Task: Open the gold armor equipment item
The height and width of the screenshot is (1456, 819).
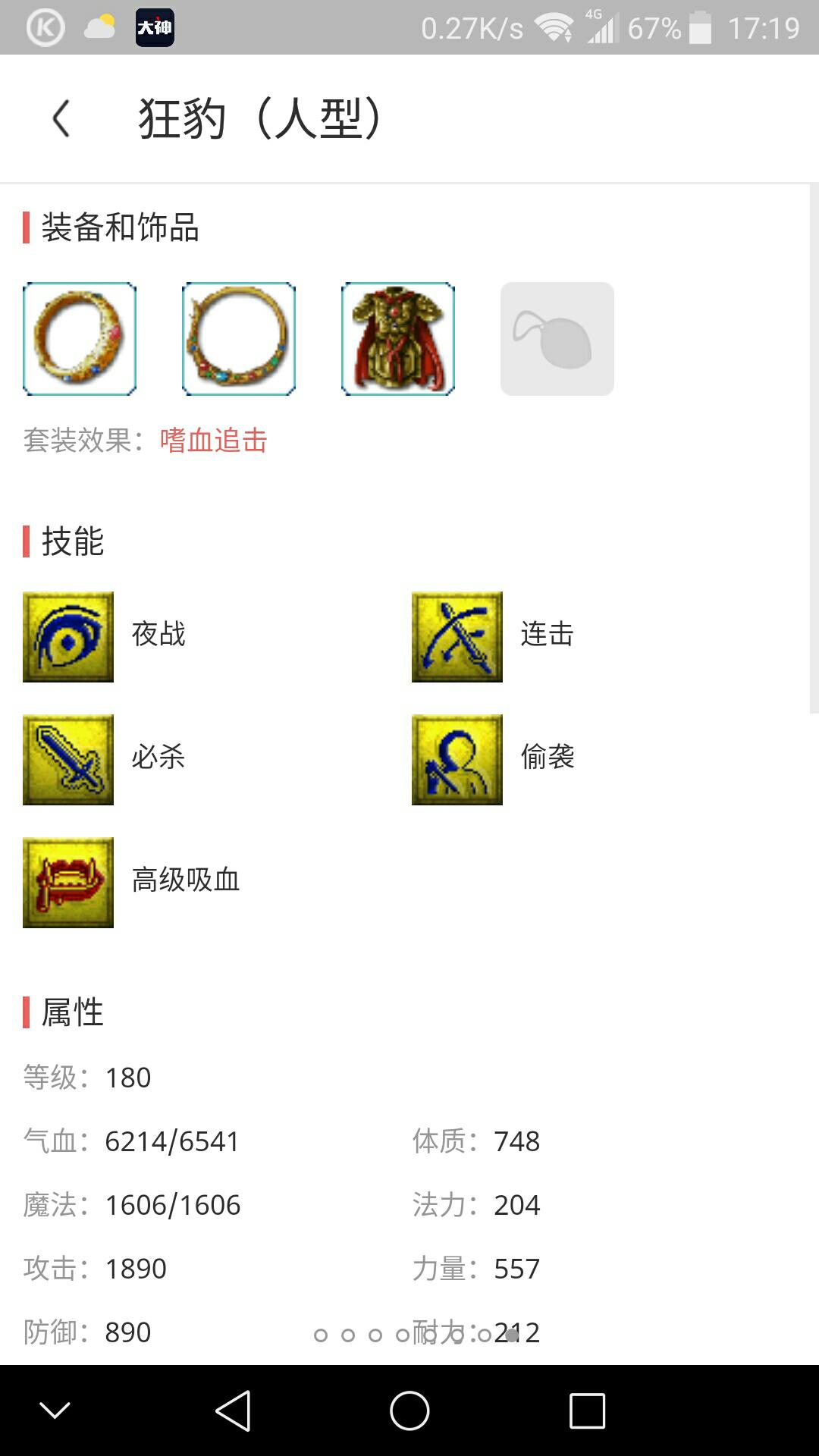Action: pyautogui.click(x=398, y=339)
